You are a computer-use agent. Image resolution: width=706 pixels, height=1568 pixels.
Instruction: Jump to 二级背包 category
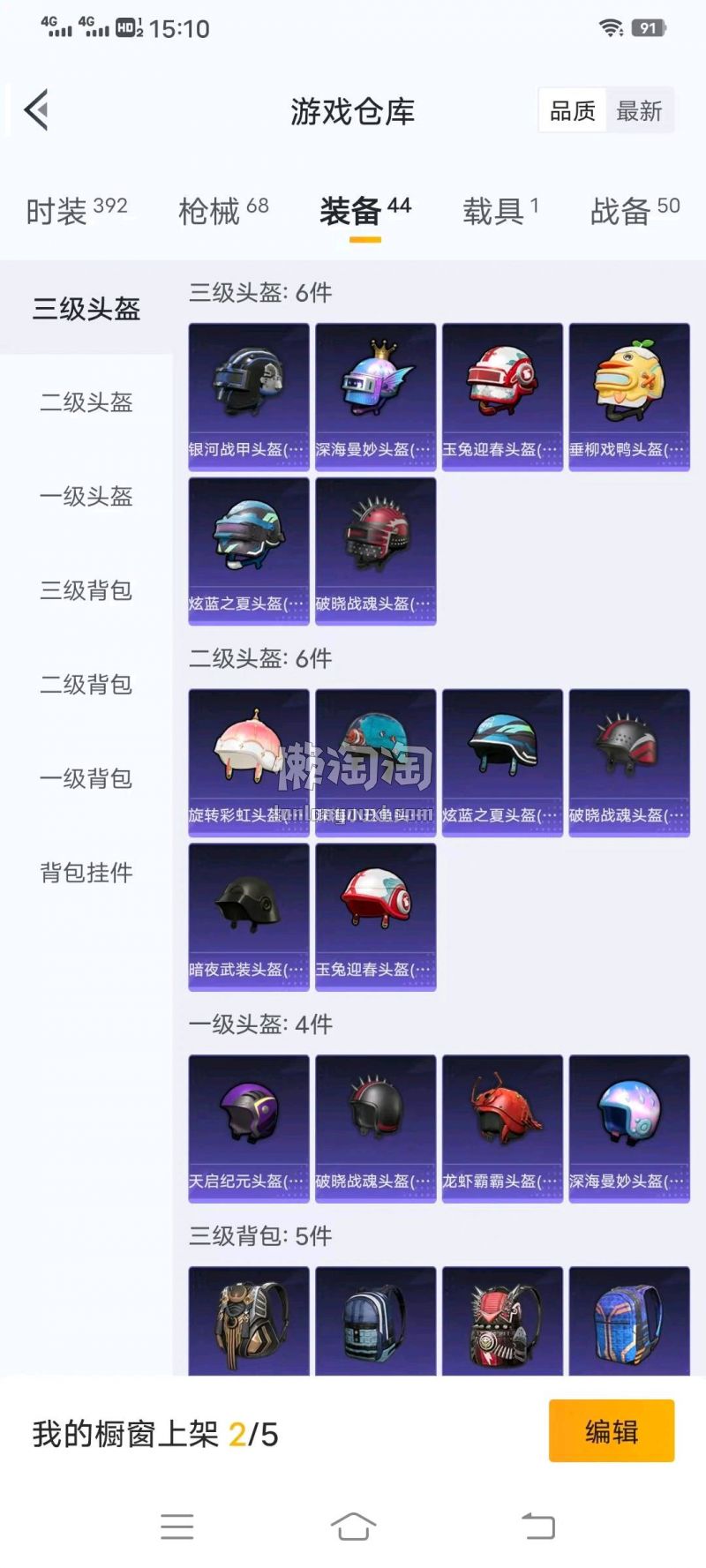[x=86, y=685]
